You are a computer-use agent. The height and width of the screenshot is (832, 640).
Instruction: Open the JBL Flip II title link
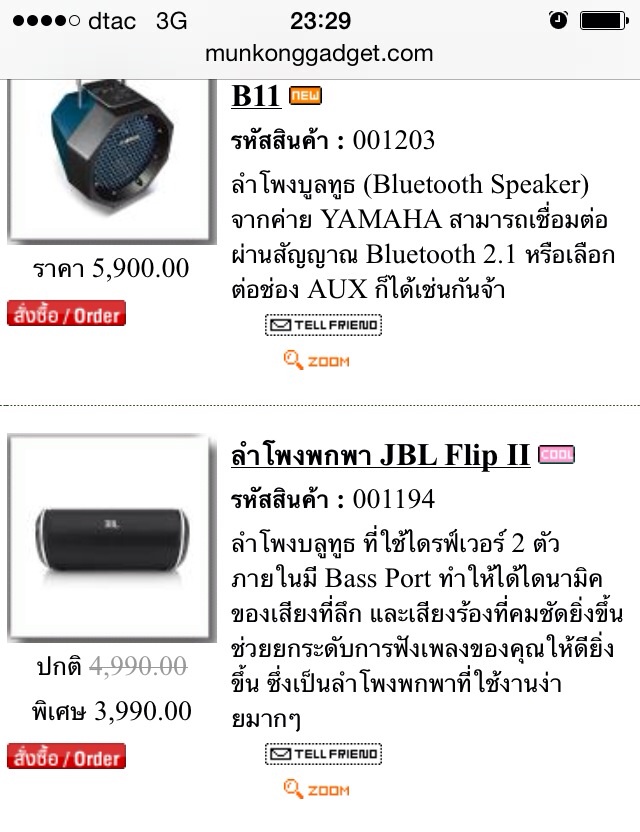380,456
